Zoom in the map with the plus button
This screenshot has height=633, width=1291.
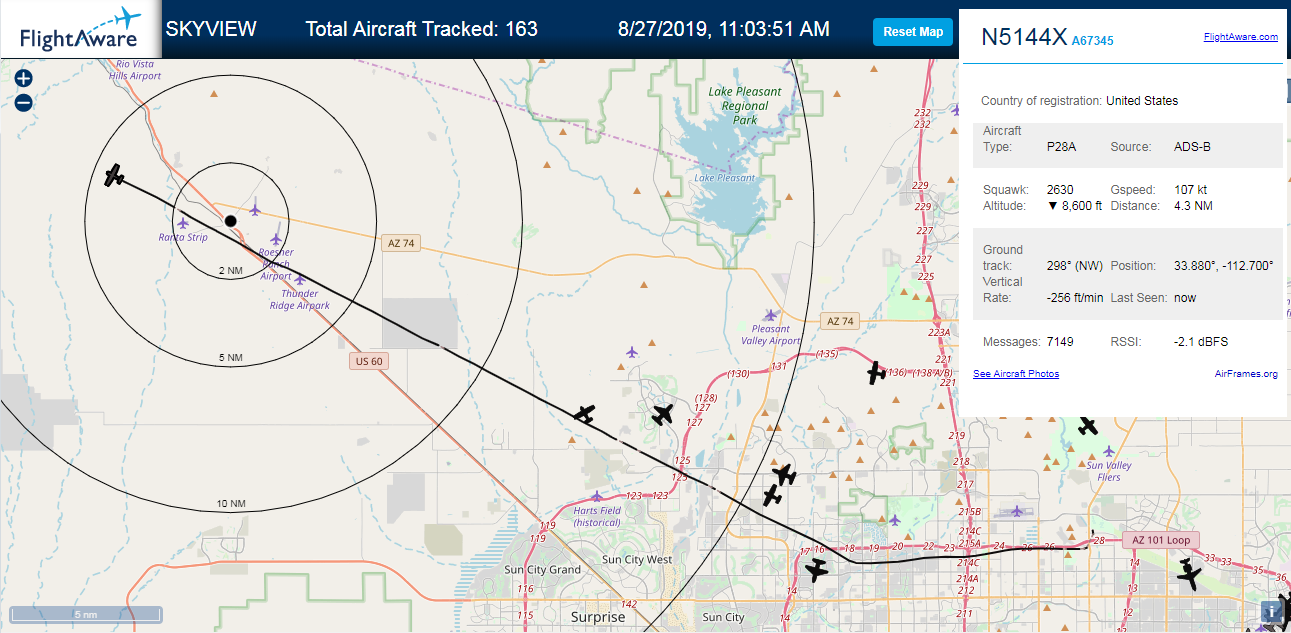(24, 78)
